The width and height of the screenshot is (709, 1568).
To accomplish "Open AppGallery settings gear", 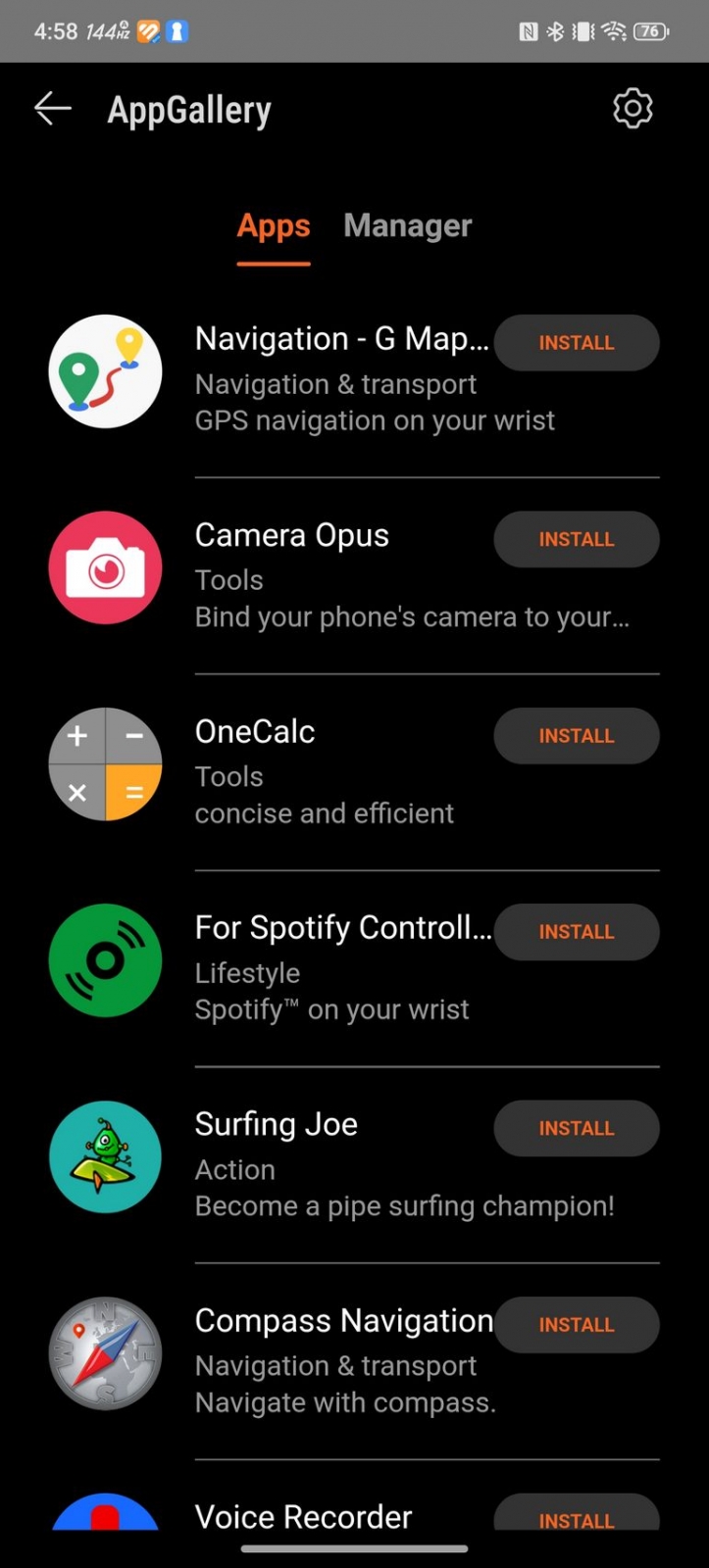I will (633, 109).
